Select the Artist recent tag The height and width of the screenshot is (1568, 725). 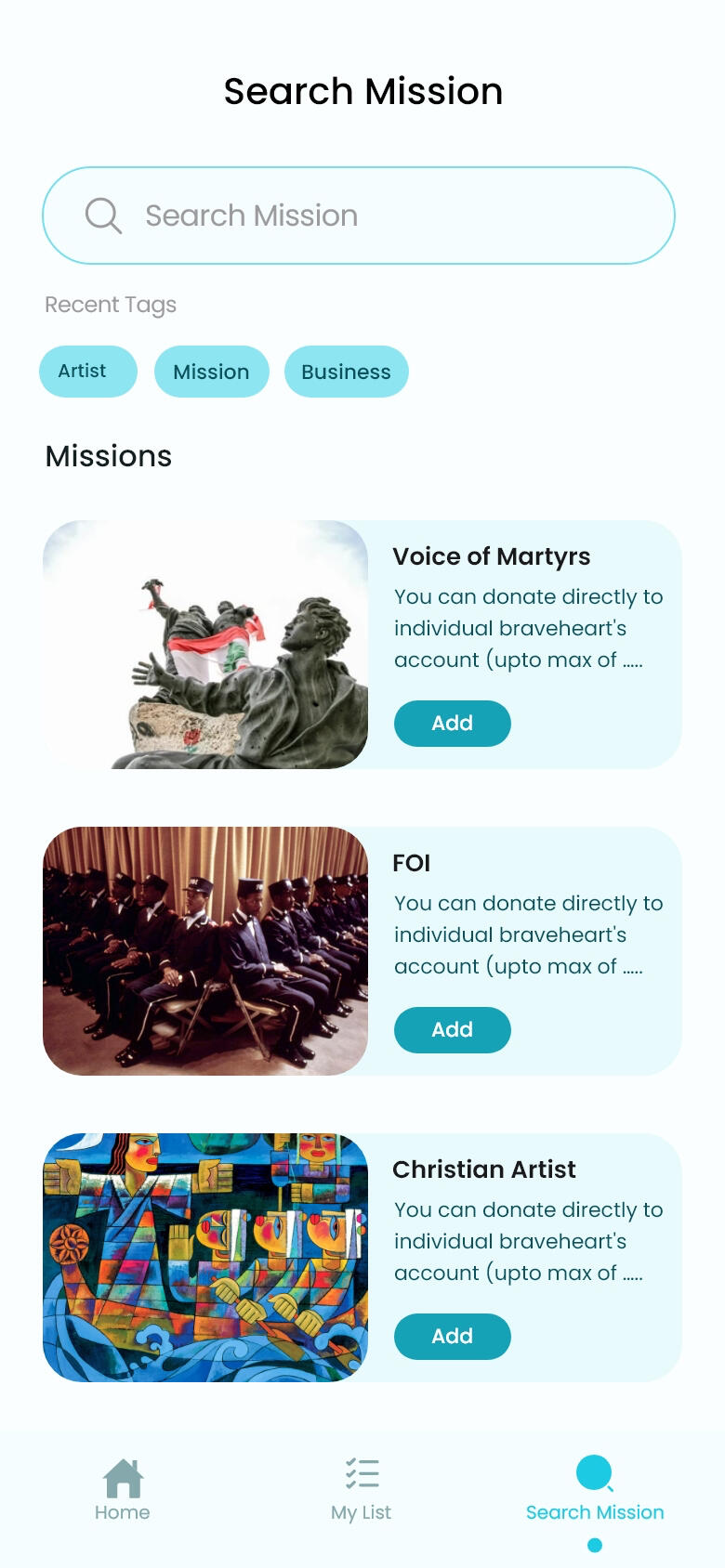coord(87,372)
